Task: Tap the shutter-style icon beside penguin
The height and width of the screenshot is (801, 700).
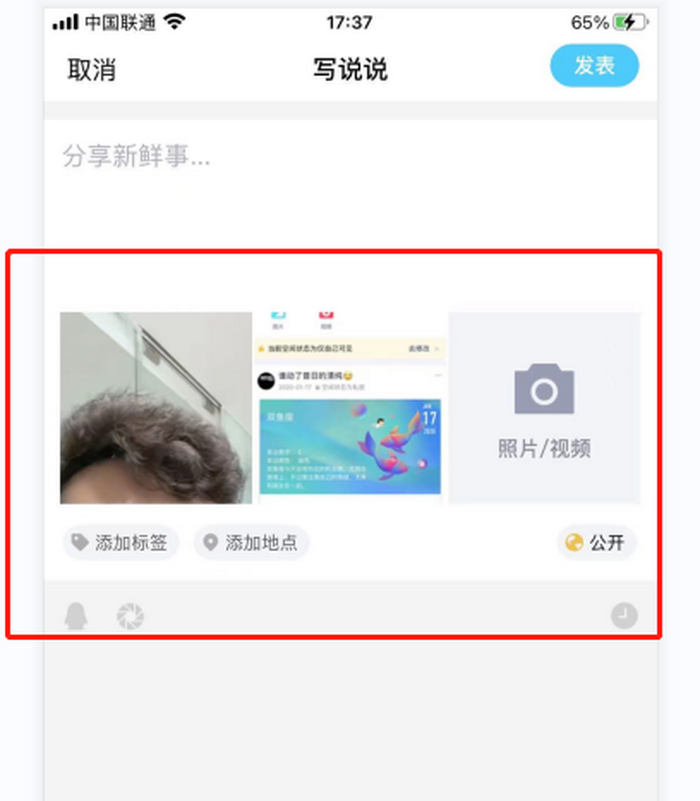Action: 130,616
